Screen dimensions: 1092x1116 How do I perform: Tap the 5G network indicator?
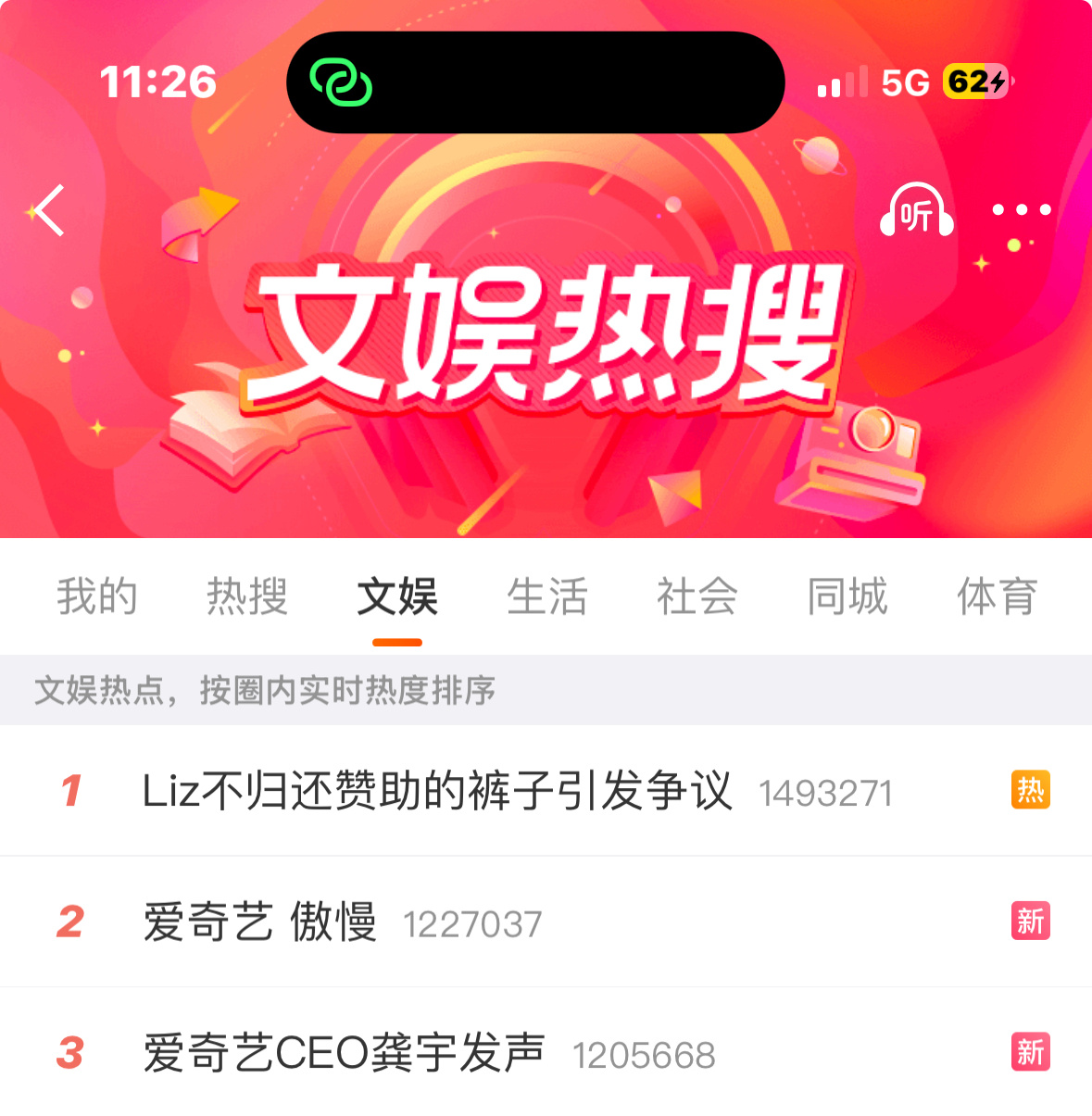click(x=902, y=82)
